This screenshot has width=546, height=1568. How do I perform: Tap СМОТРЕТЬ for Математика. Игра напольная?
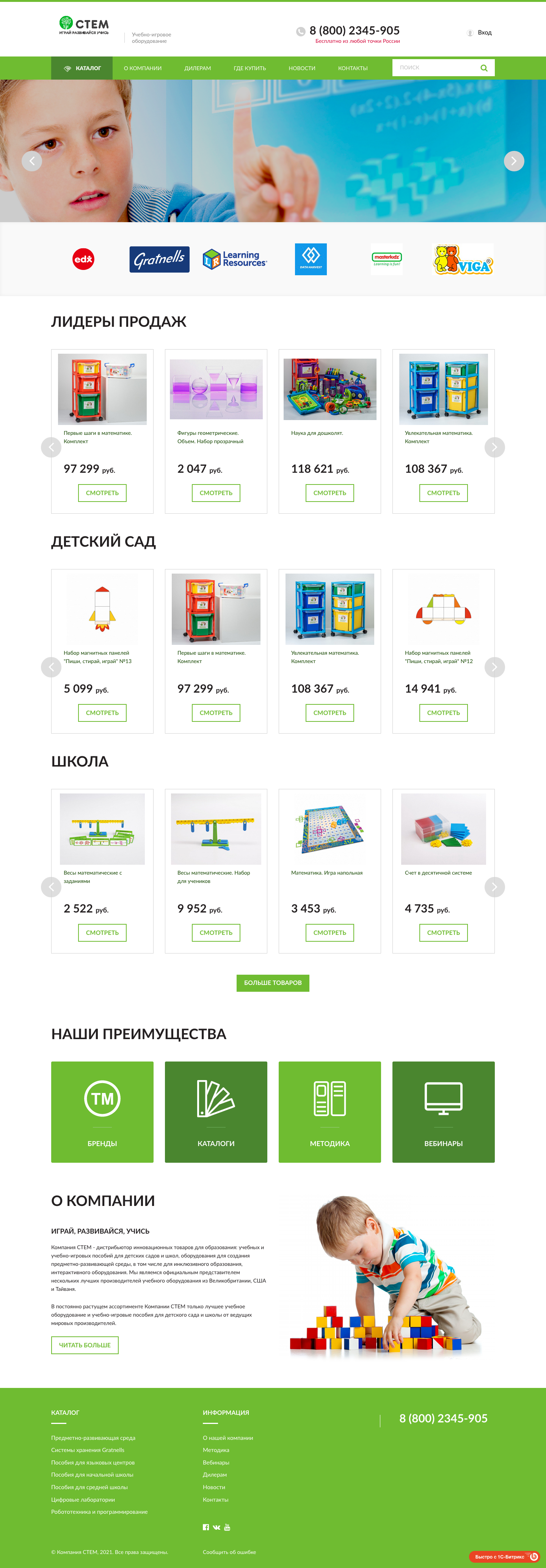click(x=329, y=933)
